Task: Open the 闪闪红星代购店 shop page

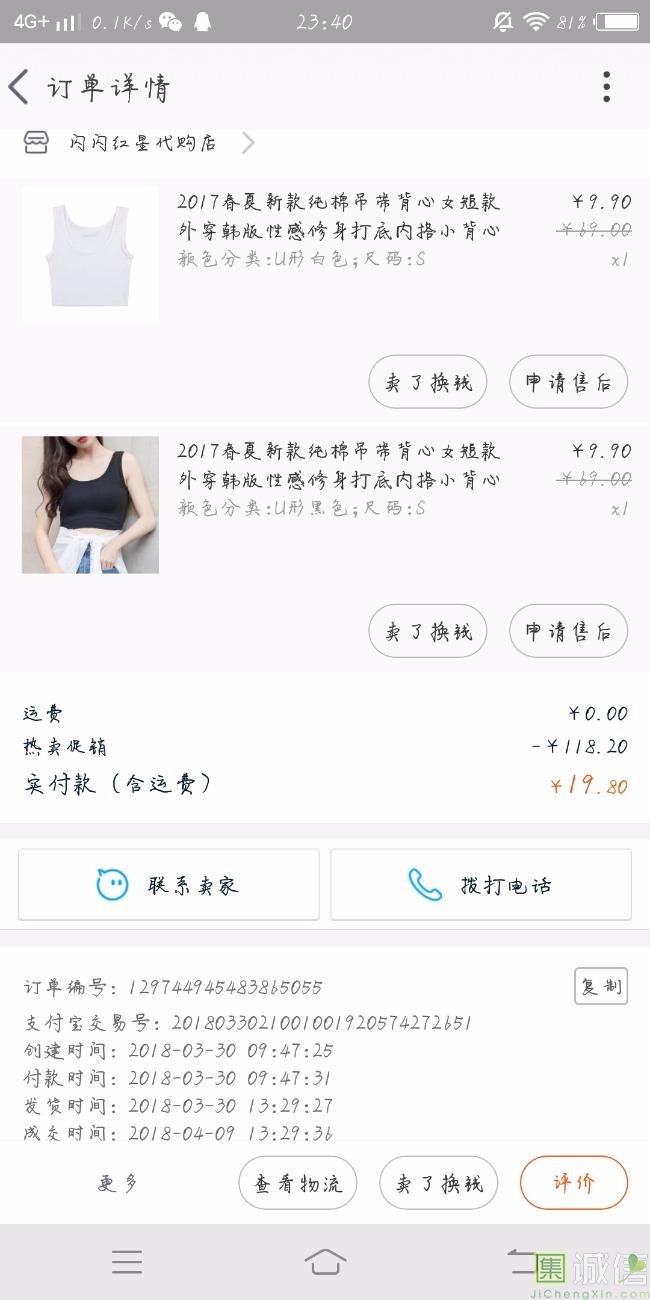Action: [143, 143]
